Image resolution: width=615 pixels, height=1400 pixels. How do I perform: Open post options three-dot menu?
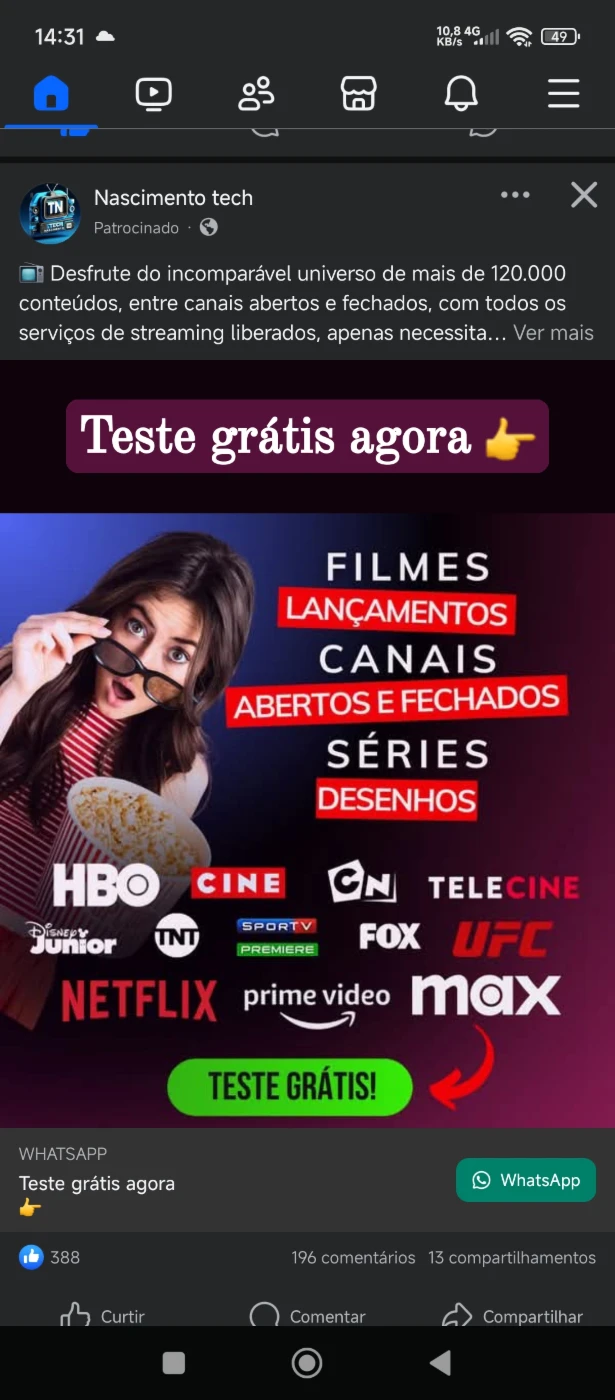(515, 195)
